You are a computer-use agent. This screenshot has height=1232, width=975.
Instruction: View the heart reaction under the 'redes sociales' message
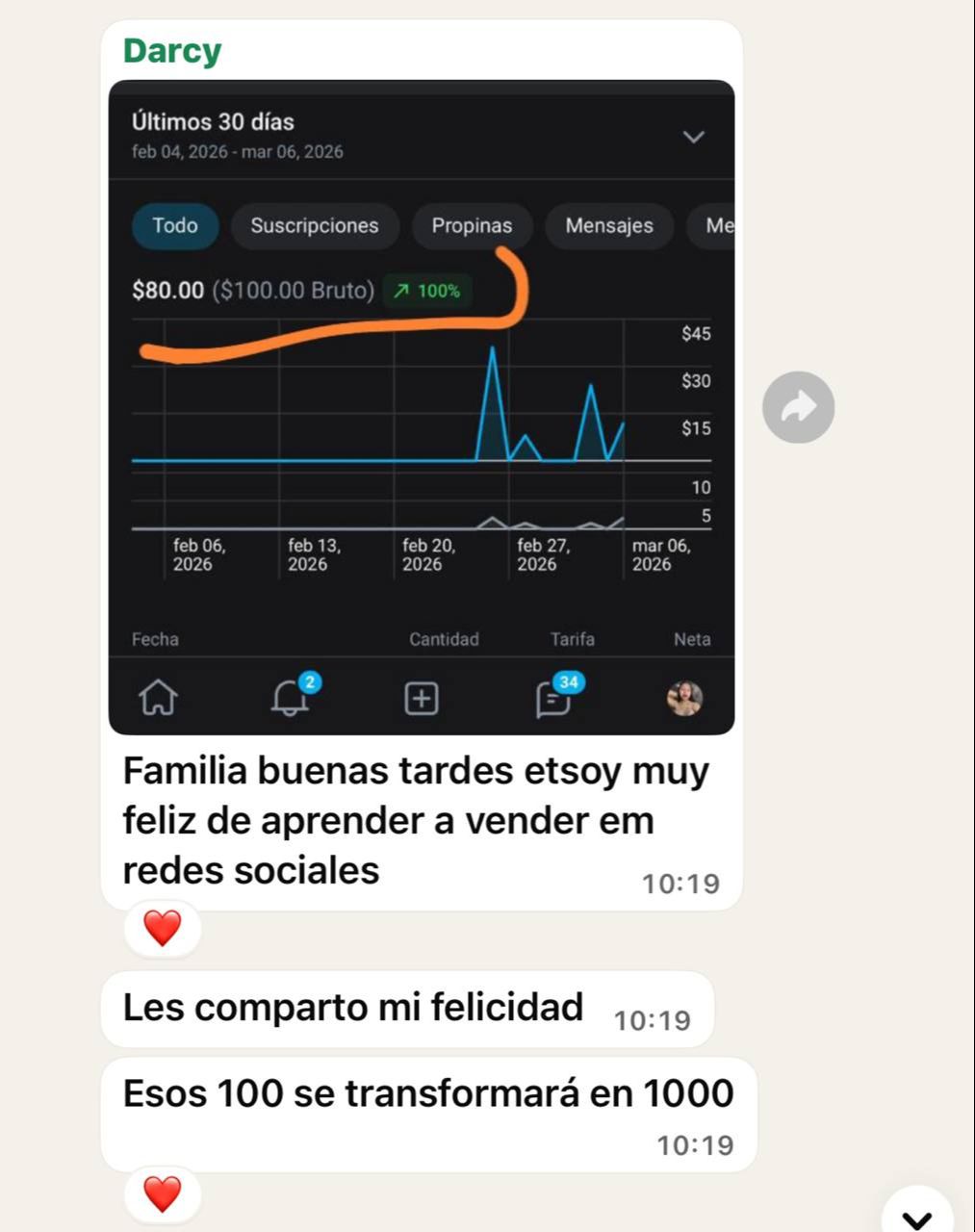pos(162,929)
